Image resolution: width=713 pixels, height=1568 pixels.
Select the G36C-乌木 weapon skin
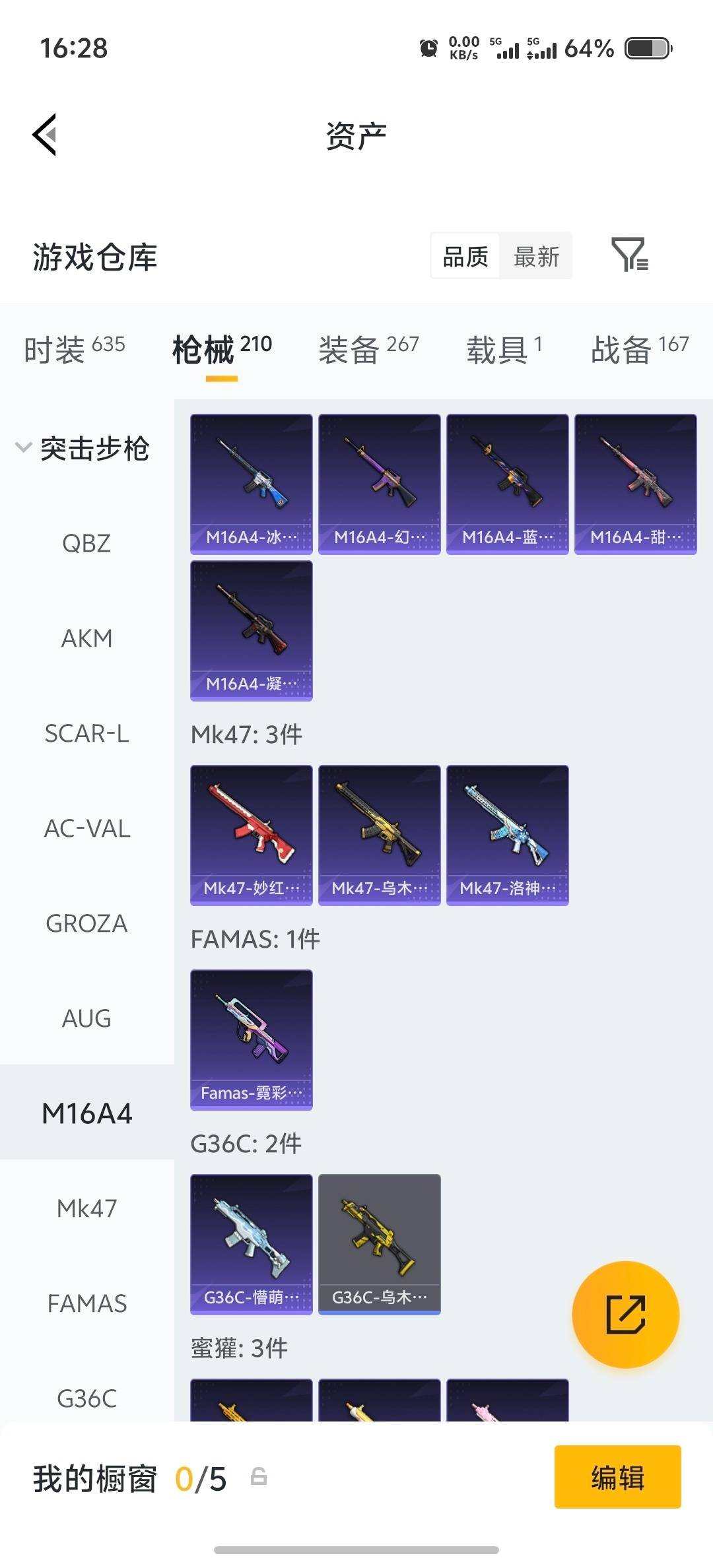(378, 1241)
